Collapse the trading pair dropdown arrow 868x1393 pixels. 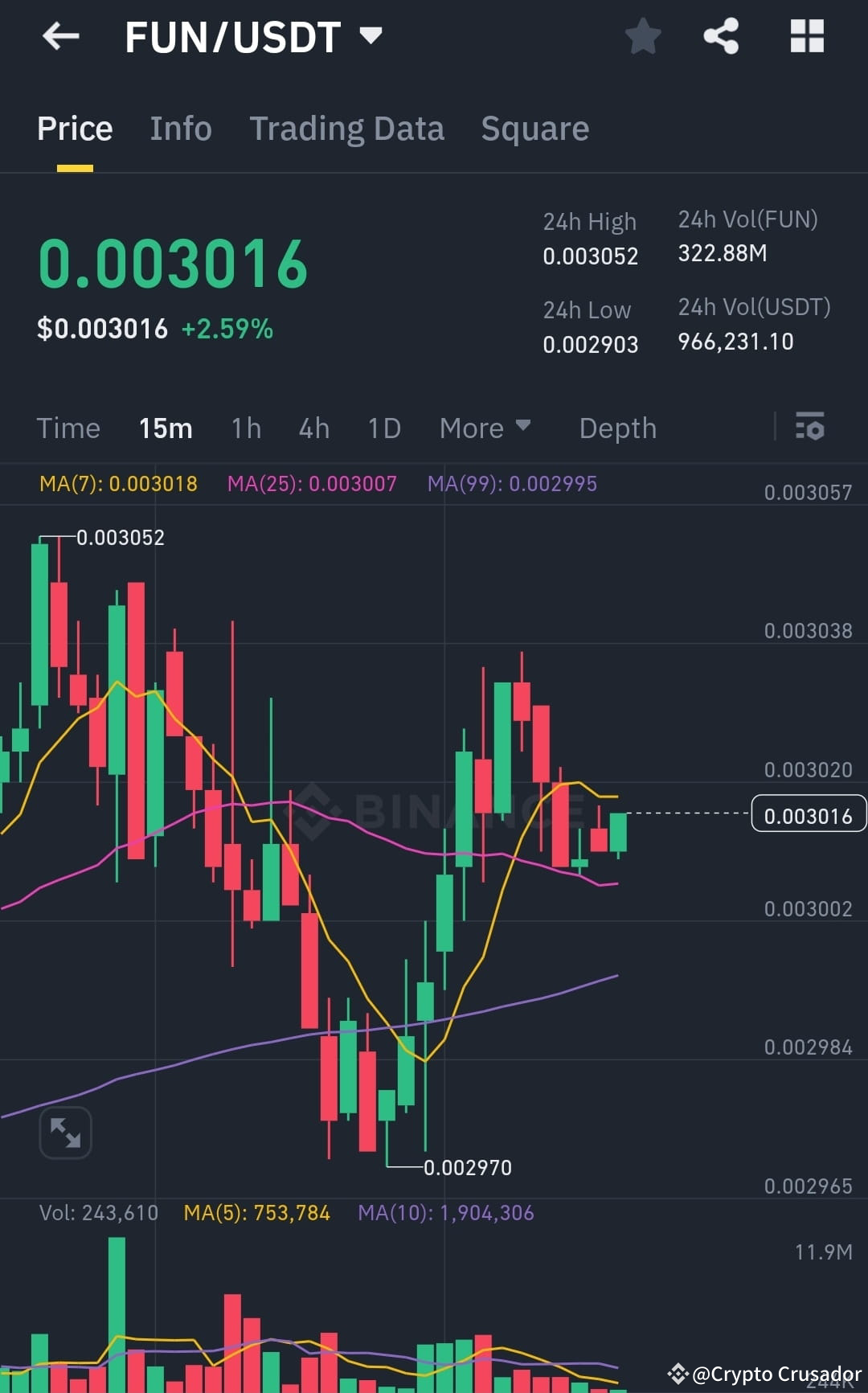point(371,35)
